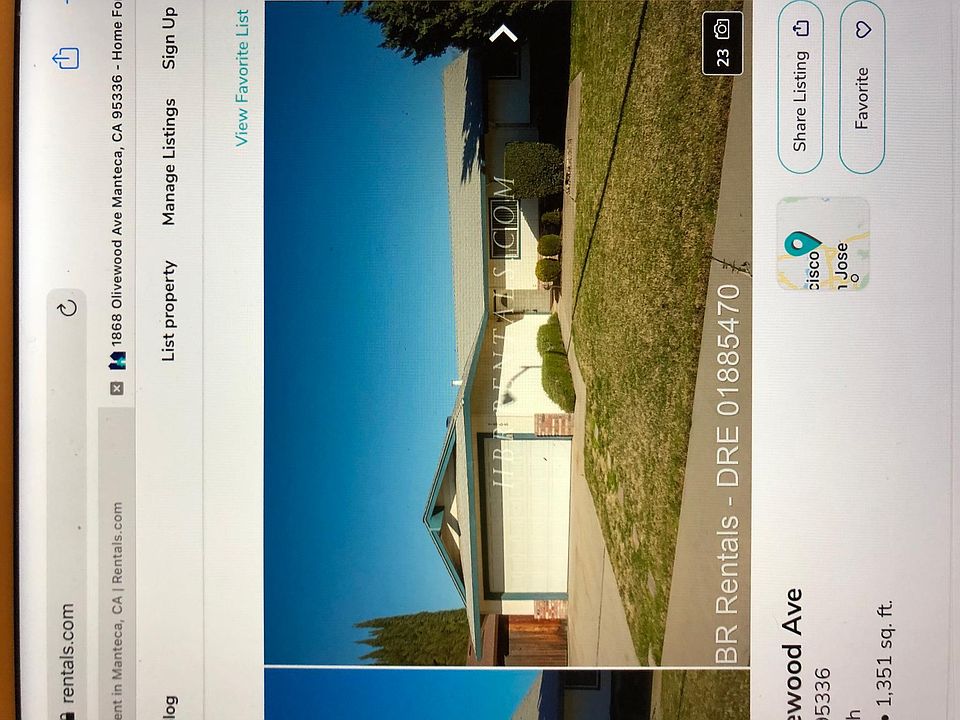Open the List property link

tap(169, 310)
